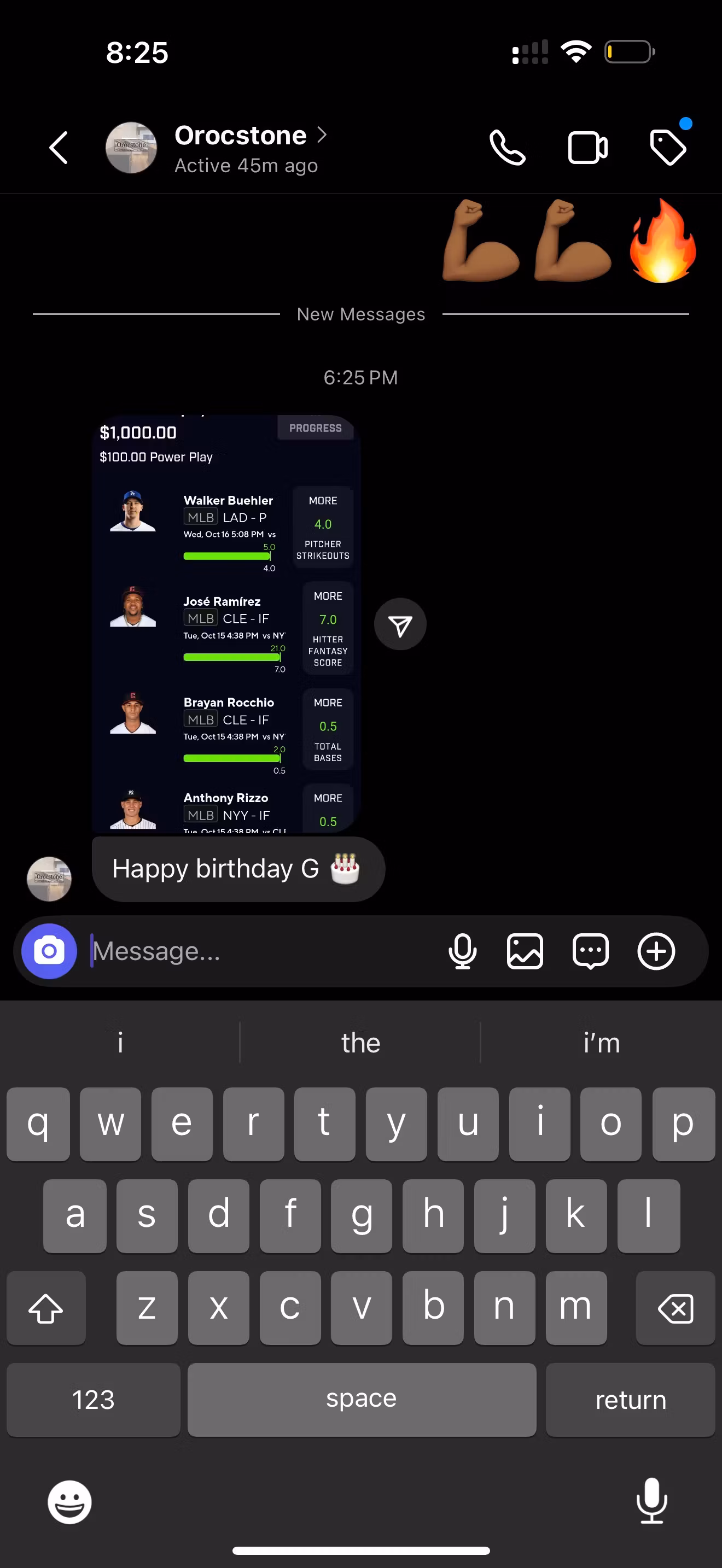The image size is (722, 1568).
Task: Open the camera from message bar
Action: 49,951
